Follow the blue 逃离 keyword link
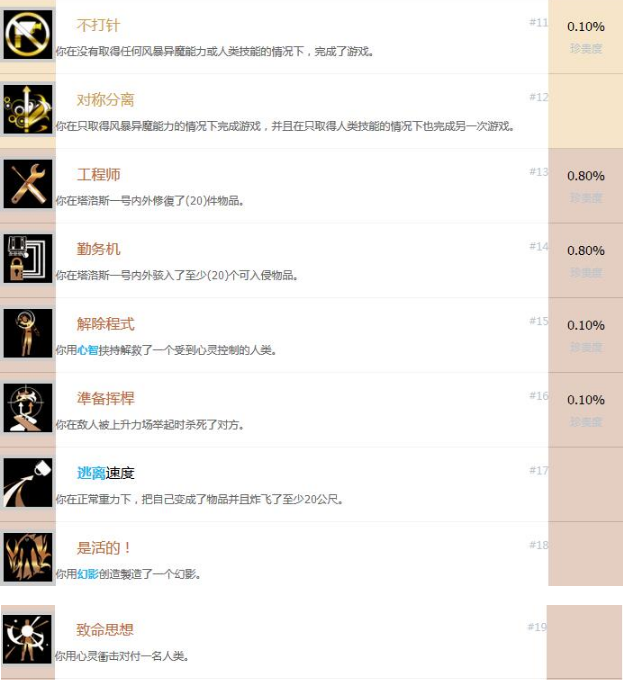The height and width of the screenshot is (680, 623). 91,473
